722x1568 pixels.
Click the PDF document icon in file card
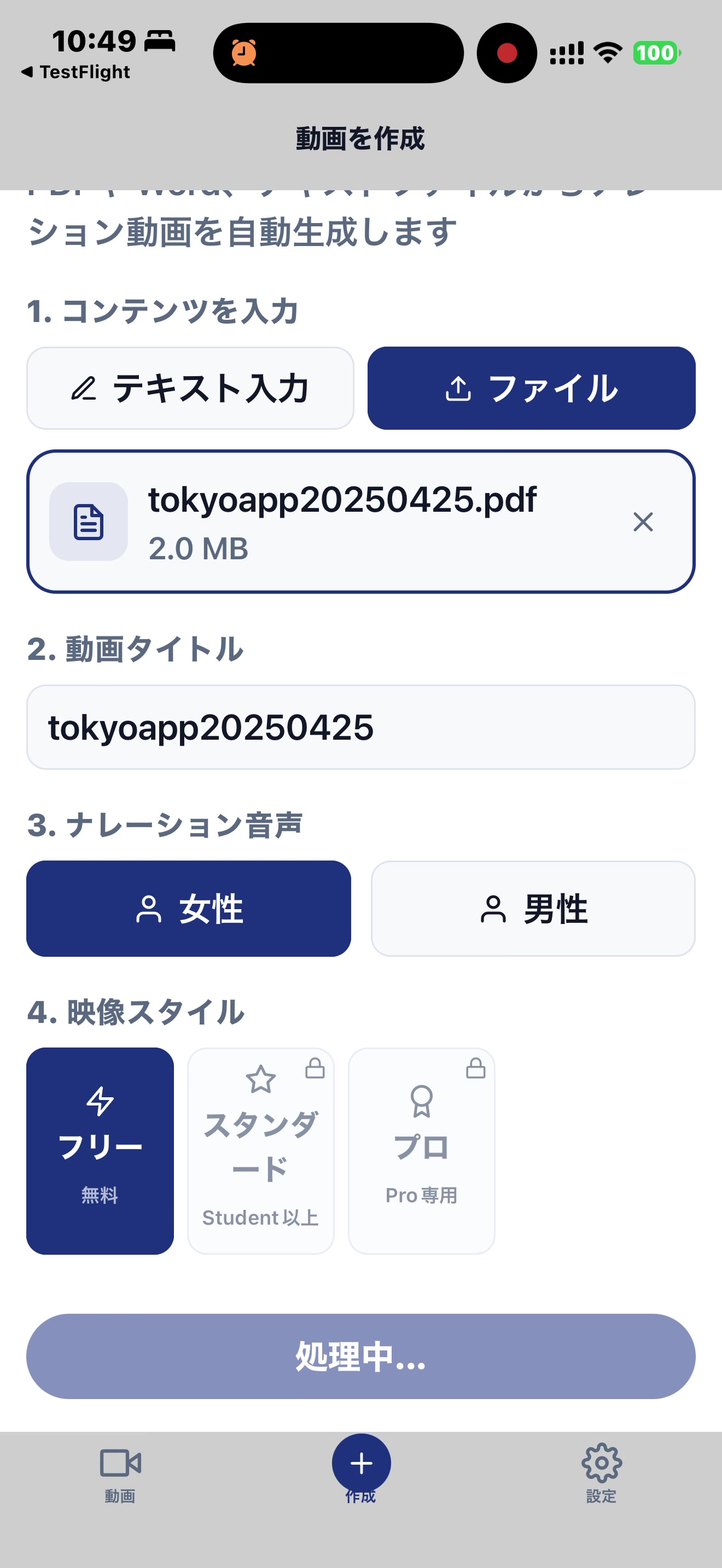[x=87, y=522]
